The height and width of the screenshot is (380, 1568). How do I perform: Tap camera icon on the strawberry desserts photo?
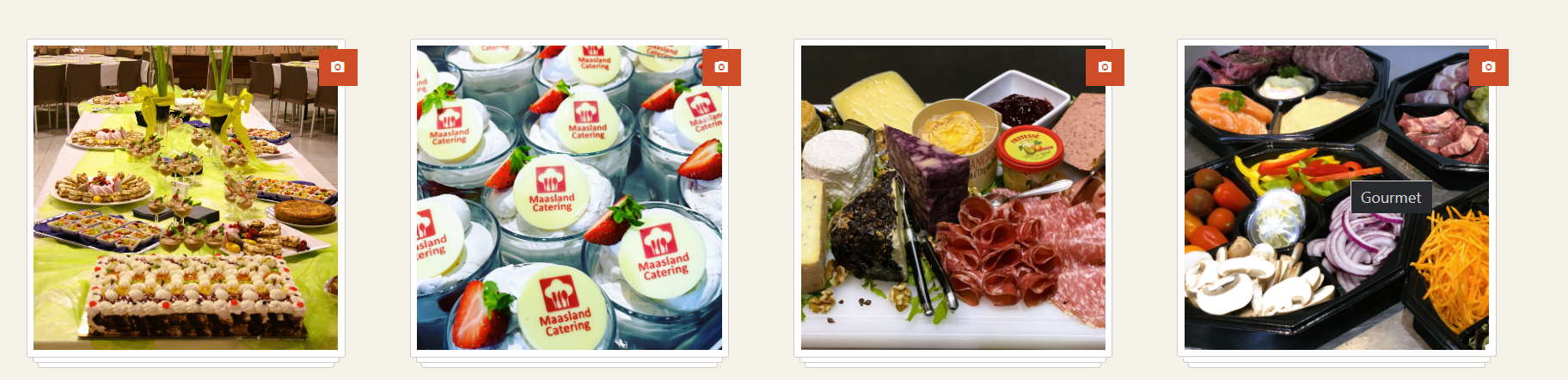721,67
